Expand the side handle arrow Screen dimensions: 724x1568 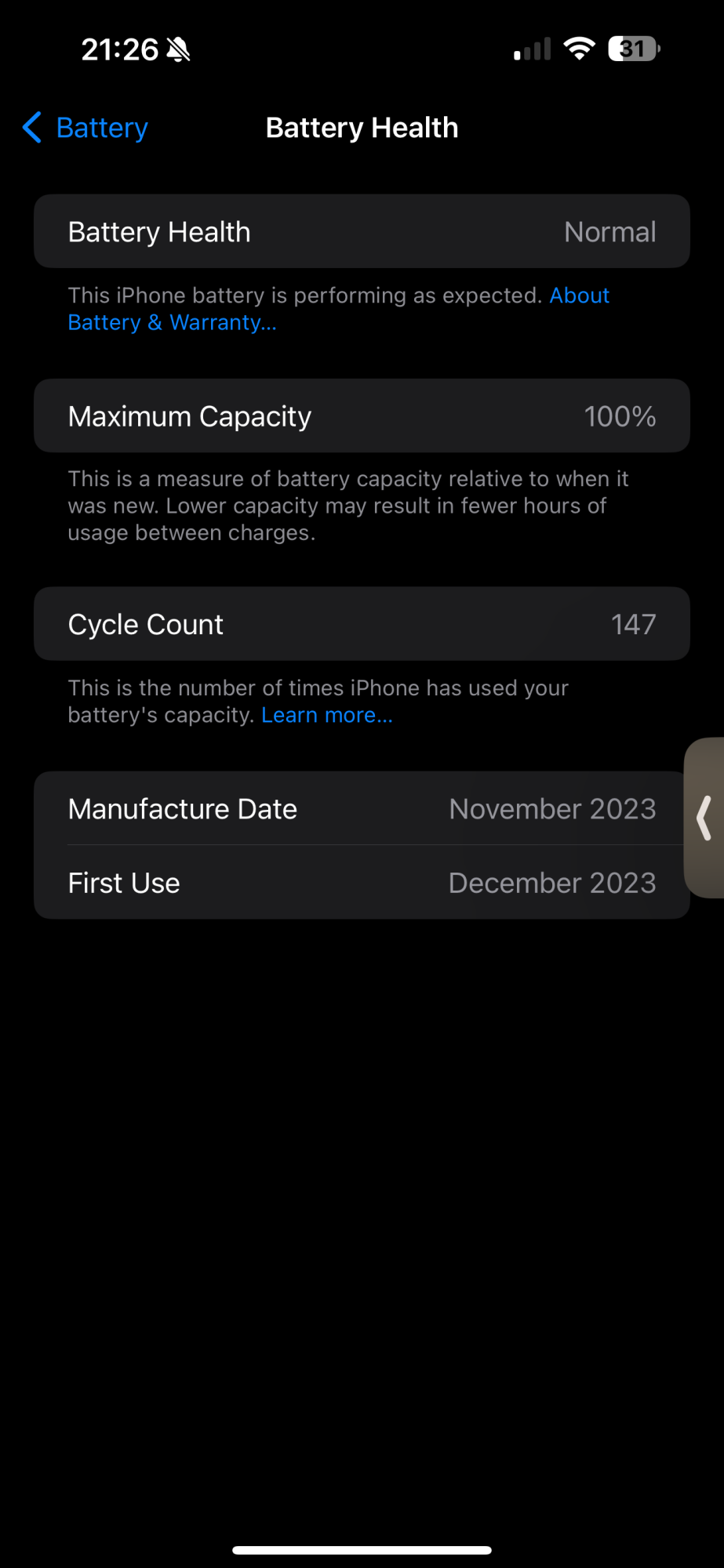pyautogui.click(x=704, y=818)
